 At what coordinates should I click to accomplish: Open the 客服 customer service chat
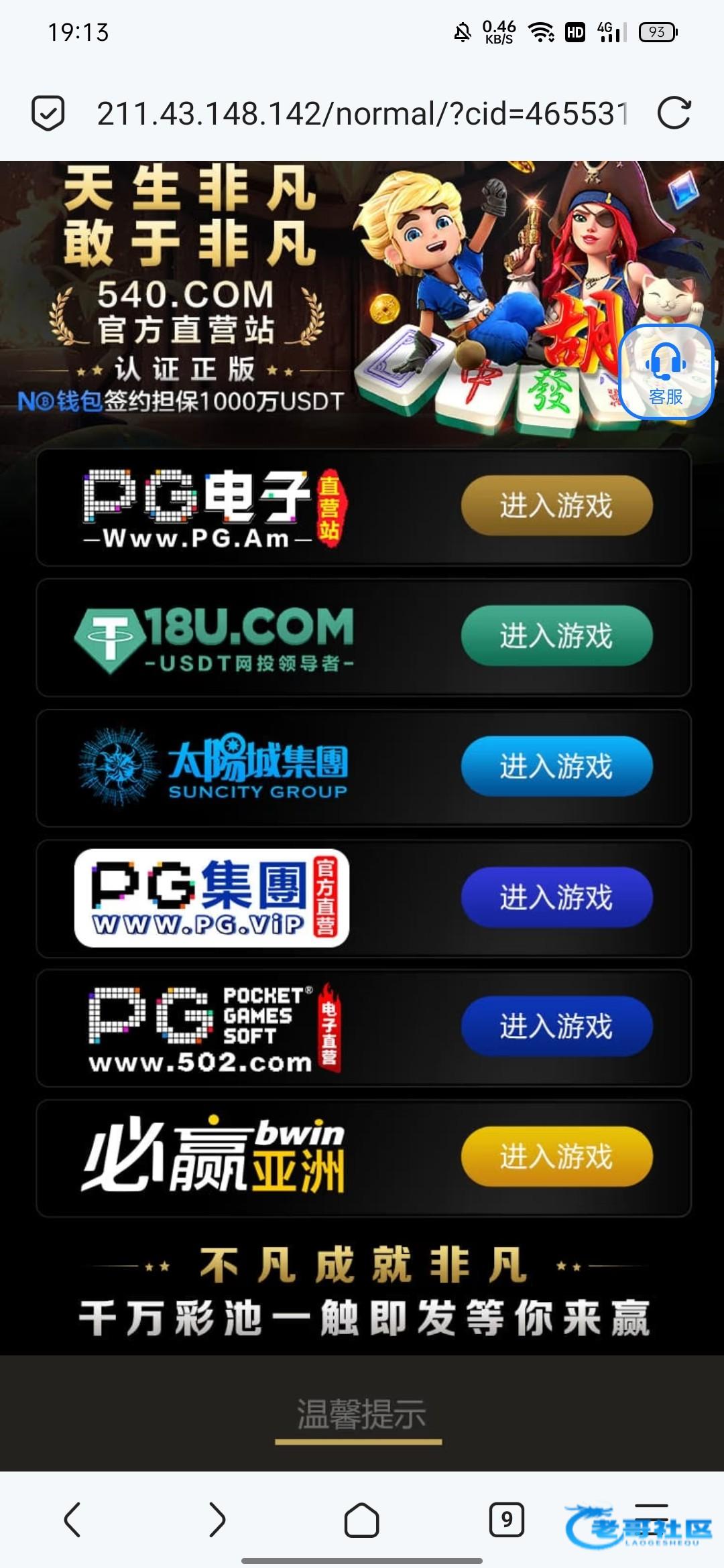pos(666,373)
